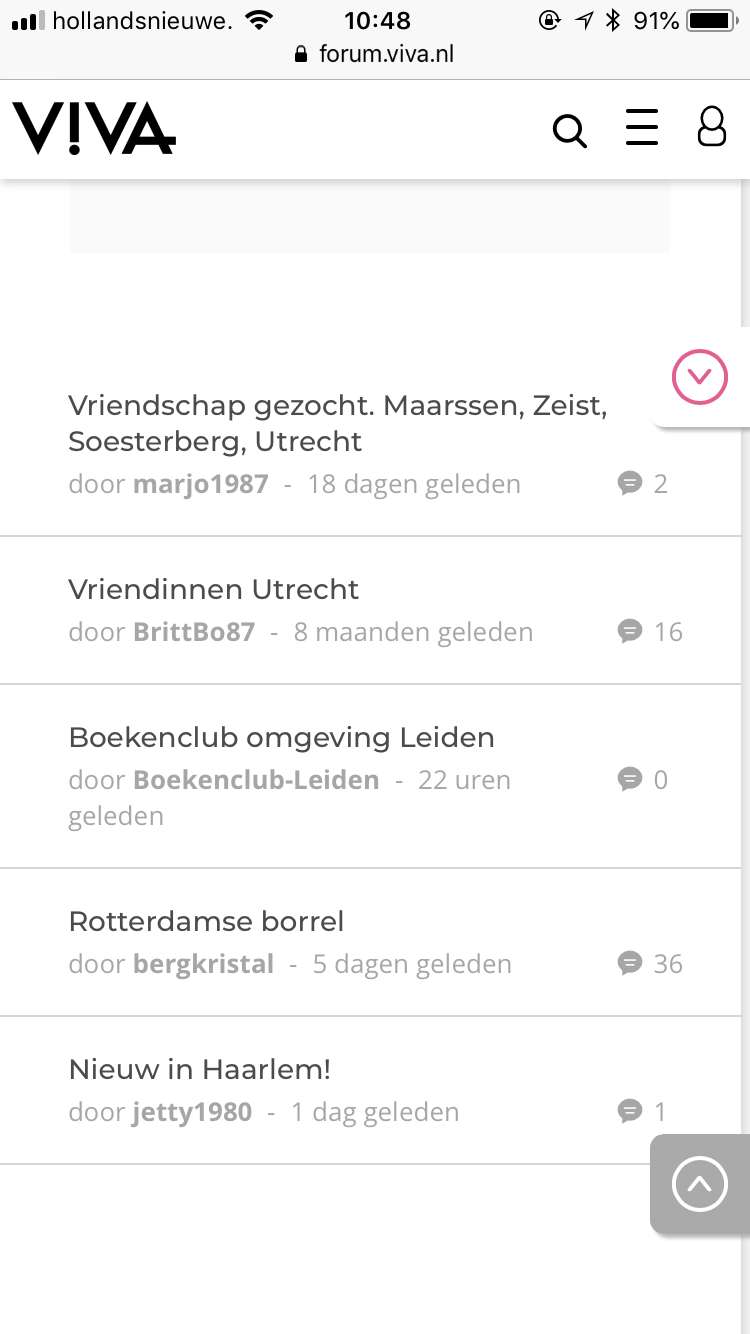
Task: View the profile of jetty1980
Action: click(x=192, y=1113)
